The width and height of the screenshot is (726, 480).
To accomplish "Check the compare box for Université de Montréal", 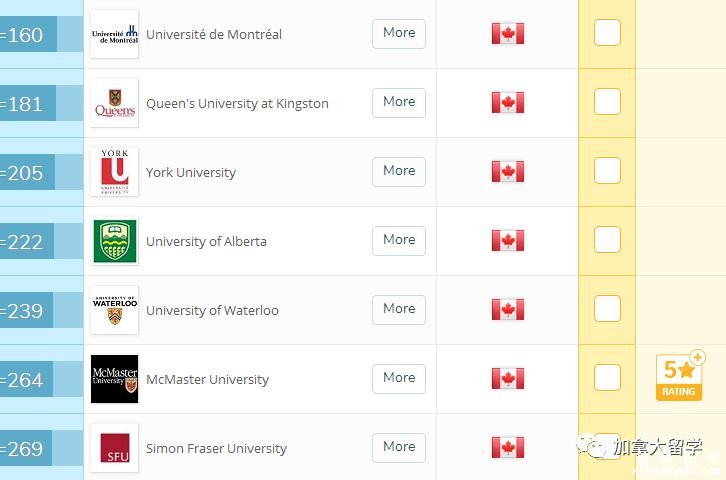I will click(x=607, y=33).
